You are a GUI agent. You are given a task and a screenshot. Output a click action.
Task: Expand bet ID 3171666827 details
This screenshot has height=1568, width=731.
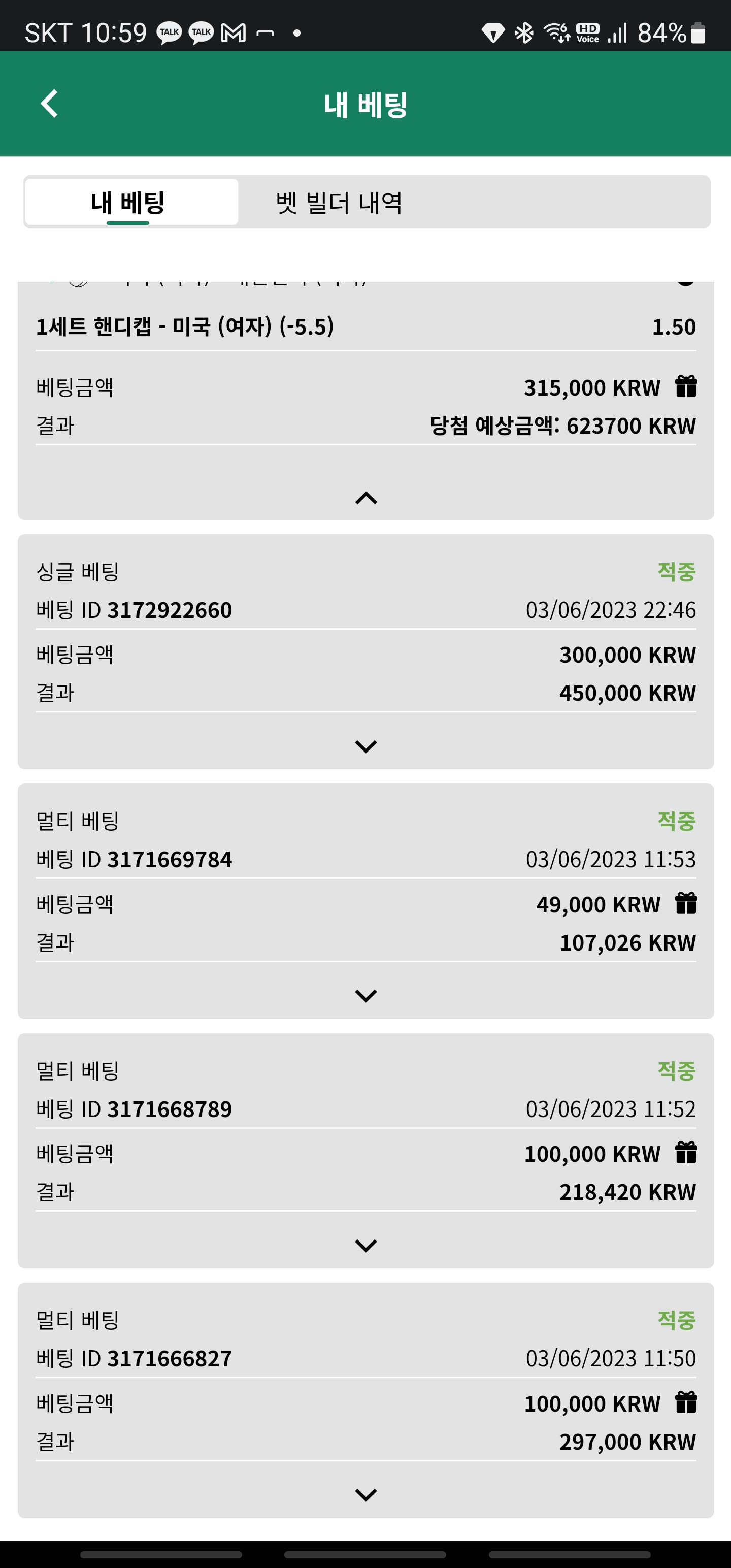[366, 1495]
